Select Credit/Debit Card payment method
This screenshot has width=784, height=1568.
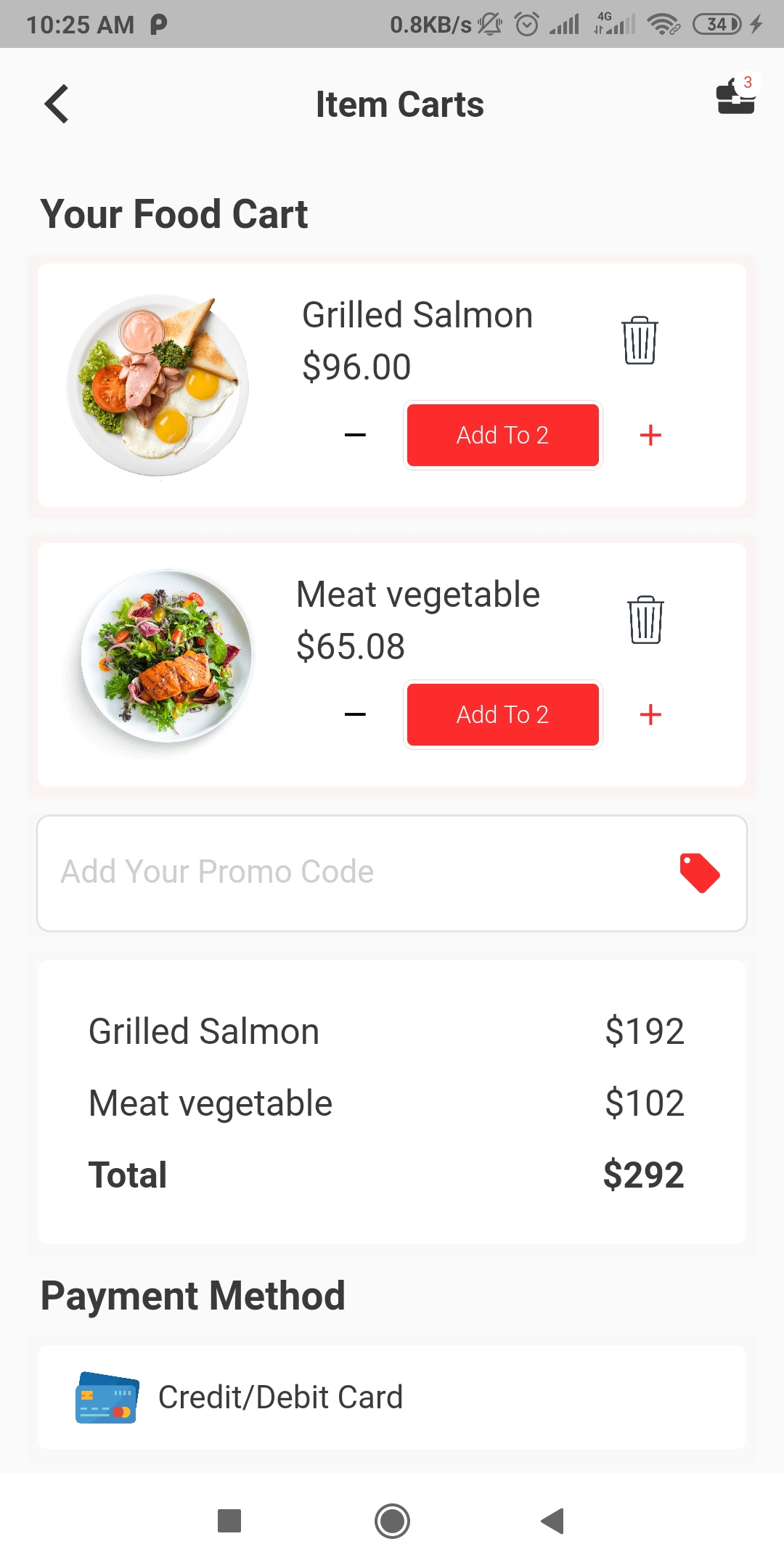pyautogui.click(x=392, y=1397)
